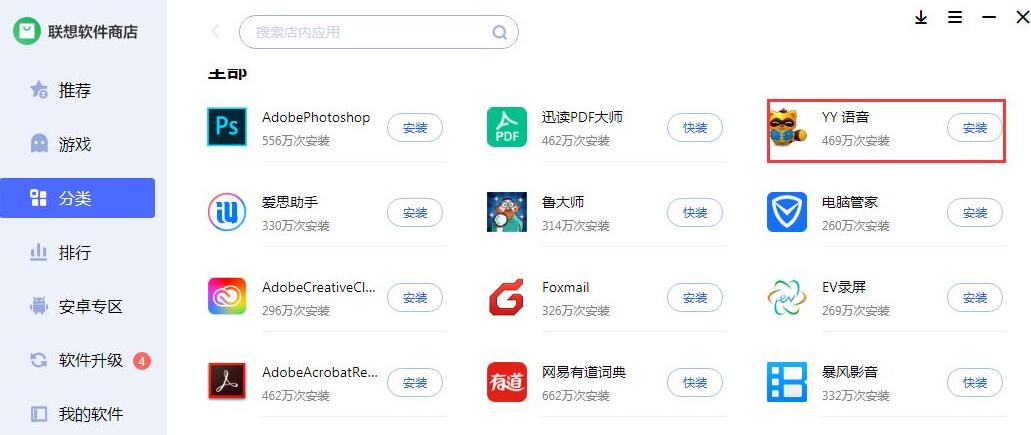The image size is (1031, 435).
Task: Switch to the 推荐 tab
Action: [x=76, y=90]
